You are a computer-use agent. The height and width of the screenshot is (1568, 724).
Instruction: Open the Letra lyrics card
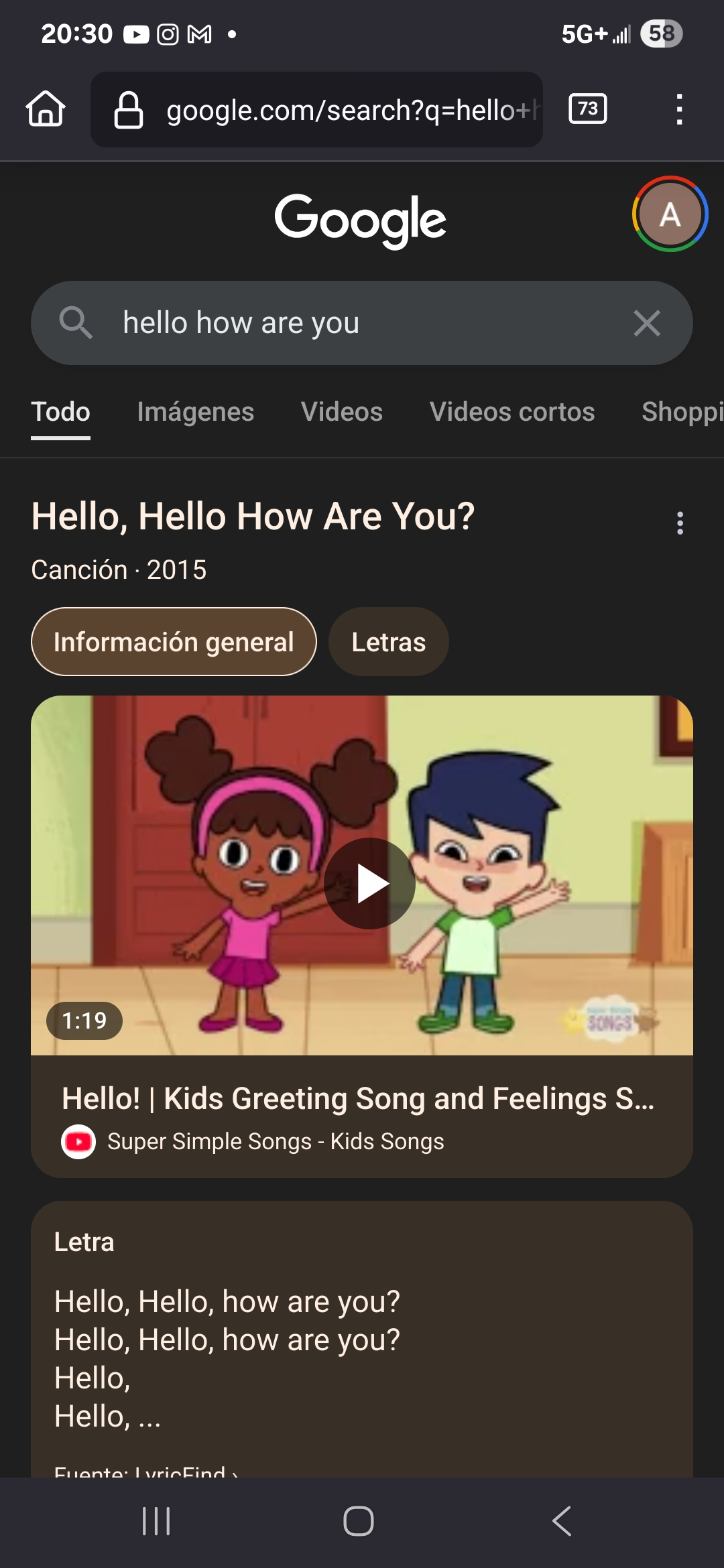[362, 1339]
